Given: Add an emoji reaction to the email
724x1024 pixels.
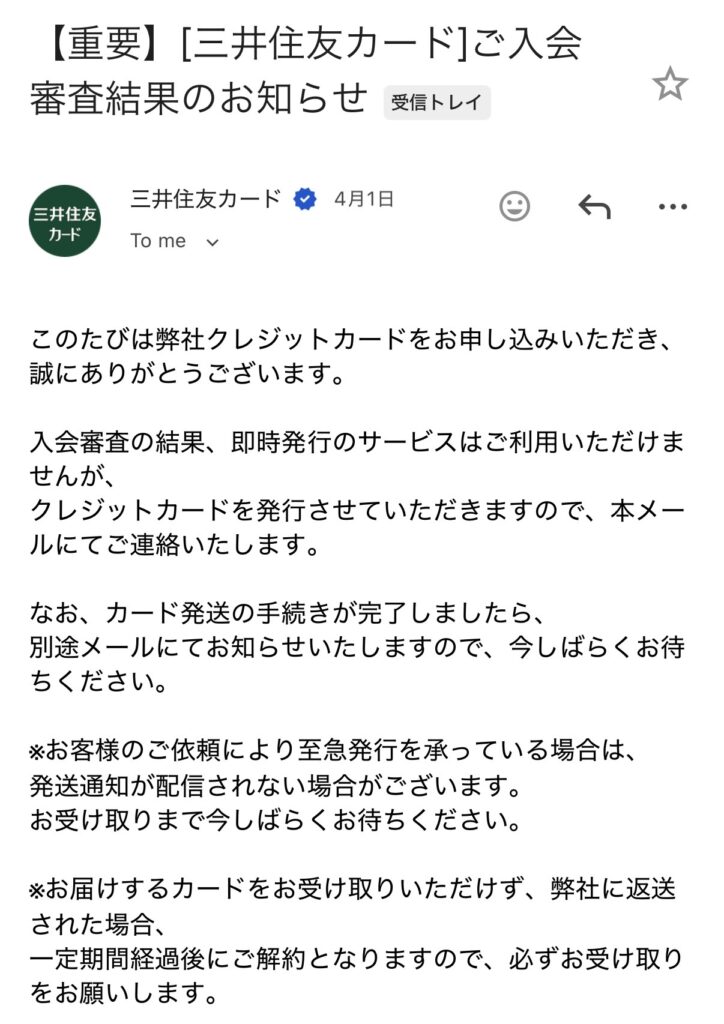Looking at the screenshot, I should click(x=514, y=207).
